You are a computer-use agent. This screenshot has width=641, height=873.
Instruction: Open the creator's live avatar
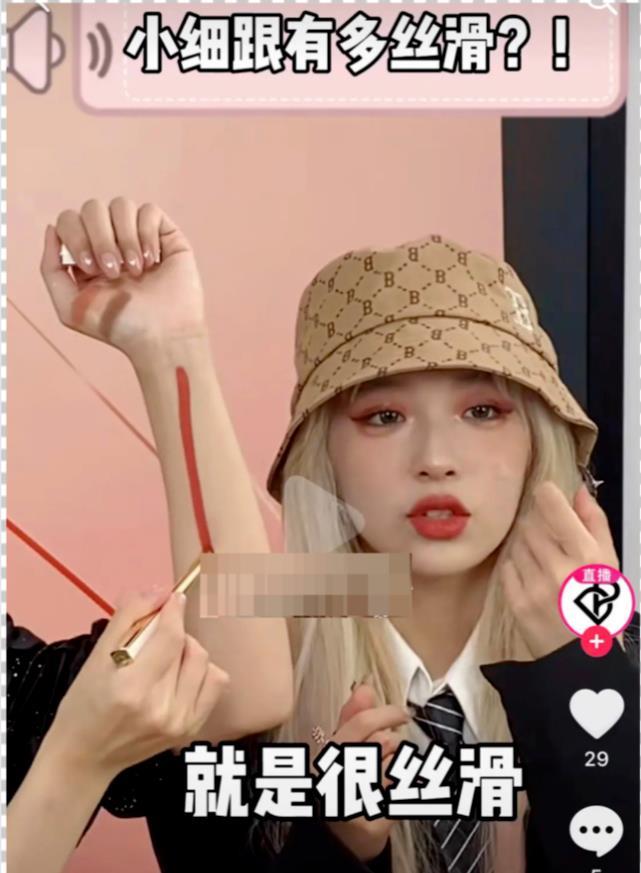tap(596, 601)
